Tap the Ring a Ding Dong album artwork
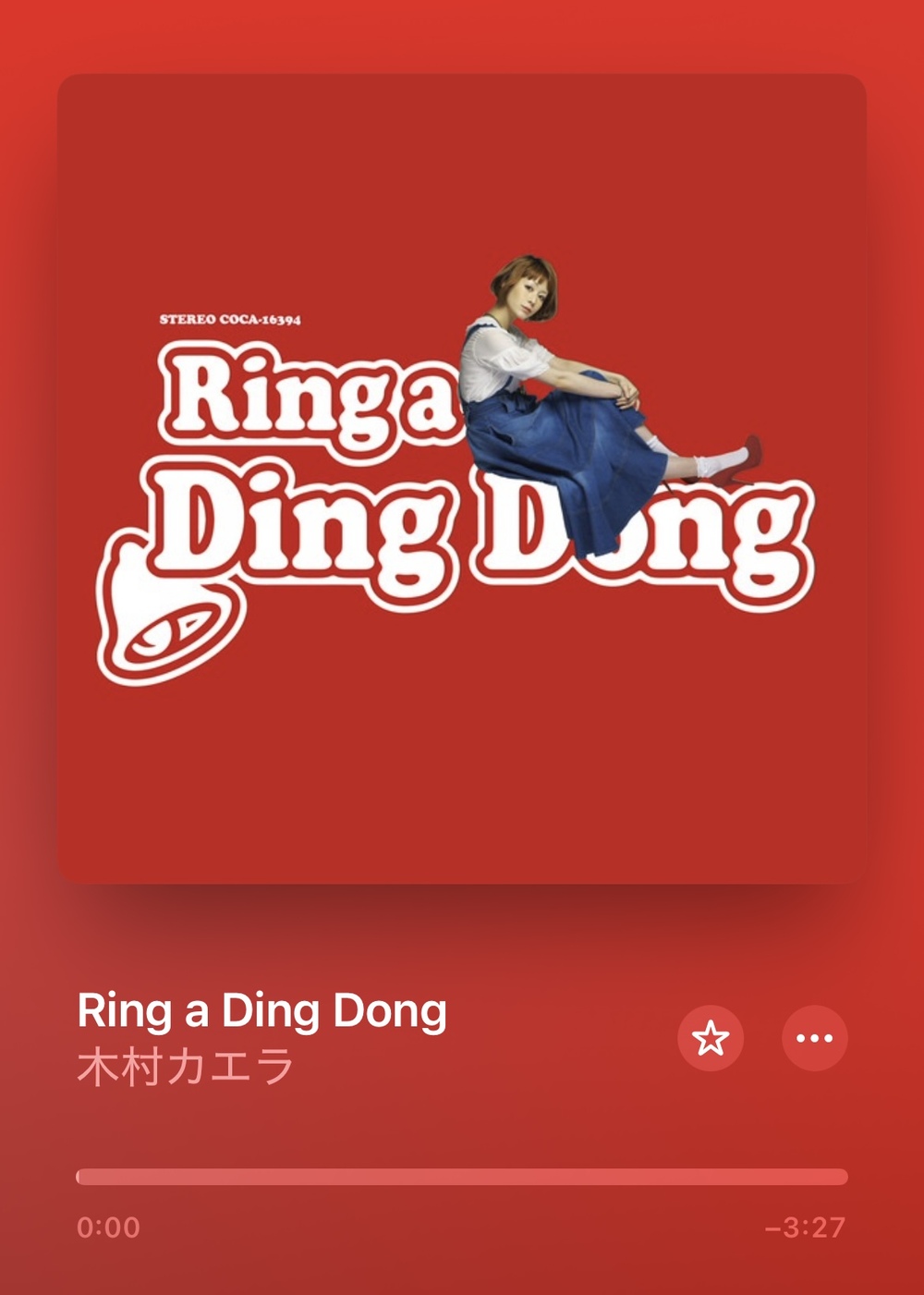 [x=461, y=478]
